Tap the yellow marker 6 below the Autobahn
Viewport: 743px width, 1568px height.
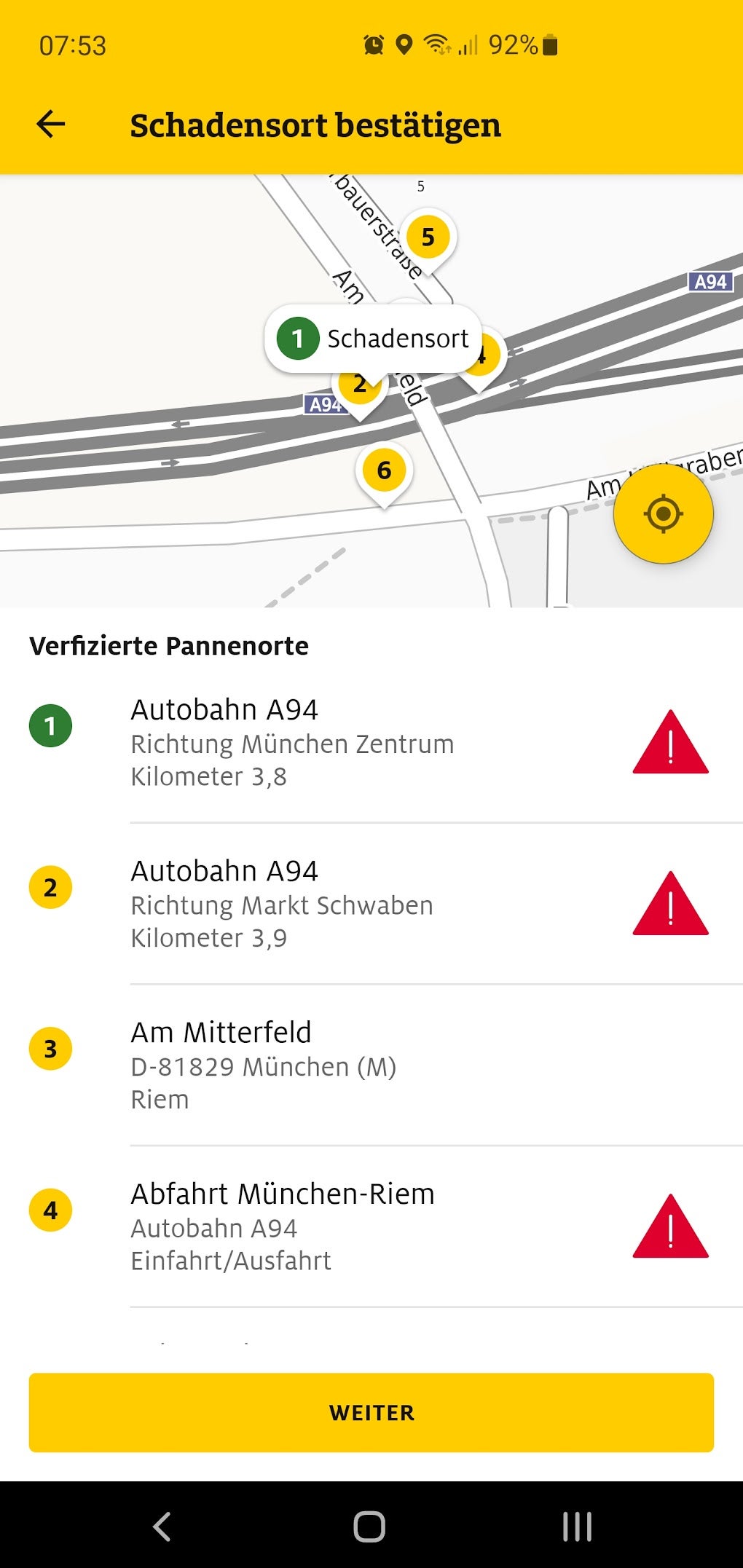384,470
